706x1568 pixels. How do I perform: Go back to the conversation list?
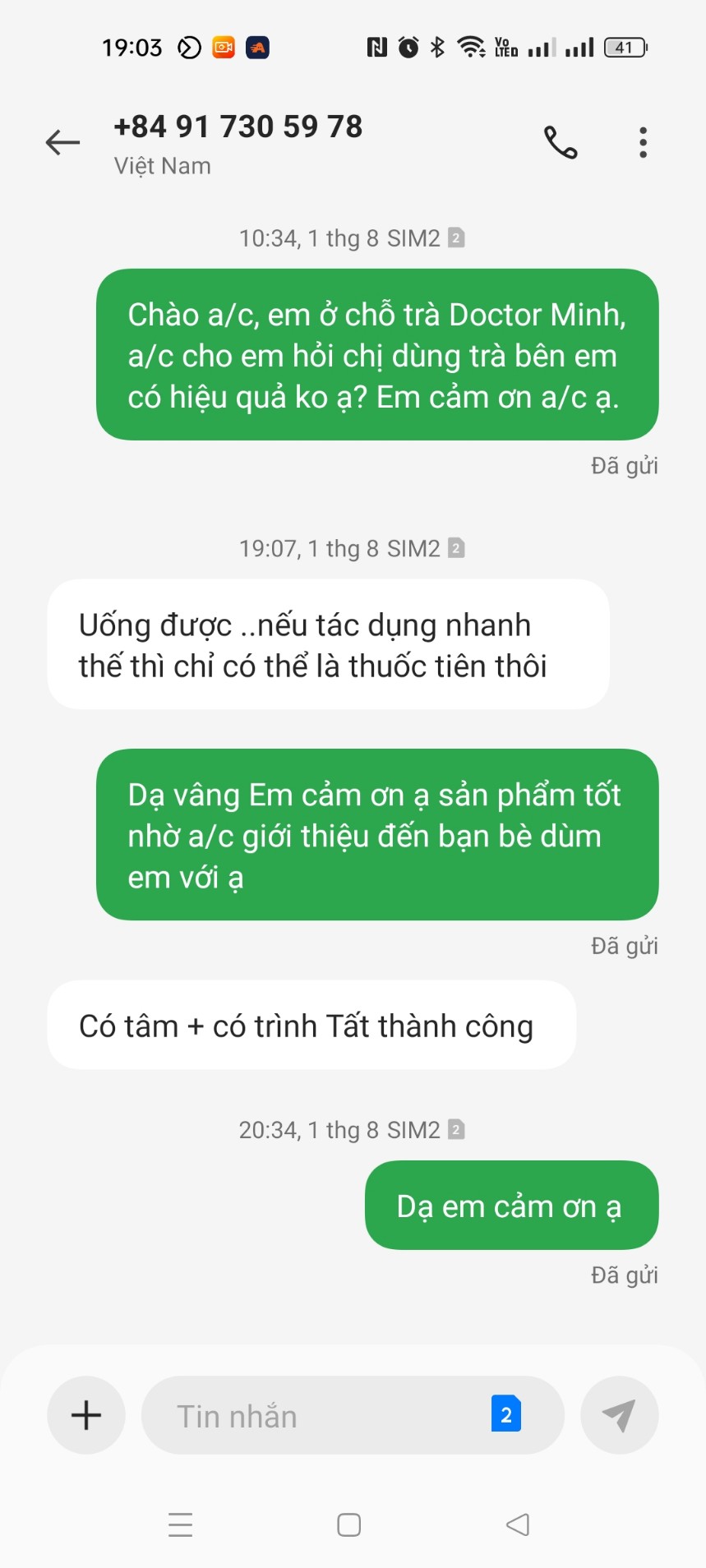(62, 142)
